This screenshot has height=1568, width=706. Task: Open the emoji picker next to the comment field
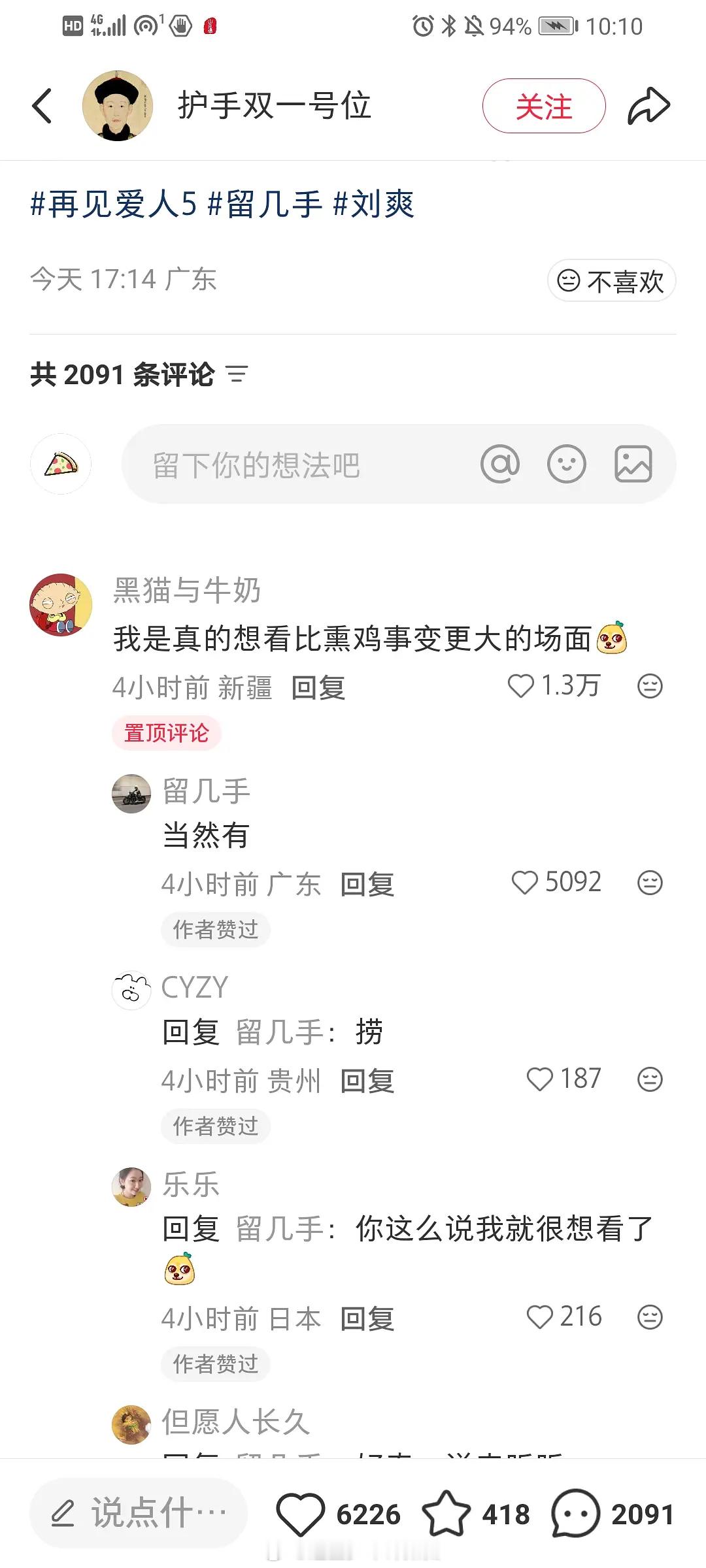pos(567,463)
